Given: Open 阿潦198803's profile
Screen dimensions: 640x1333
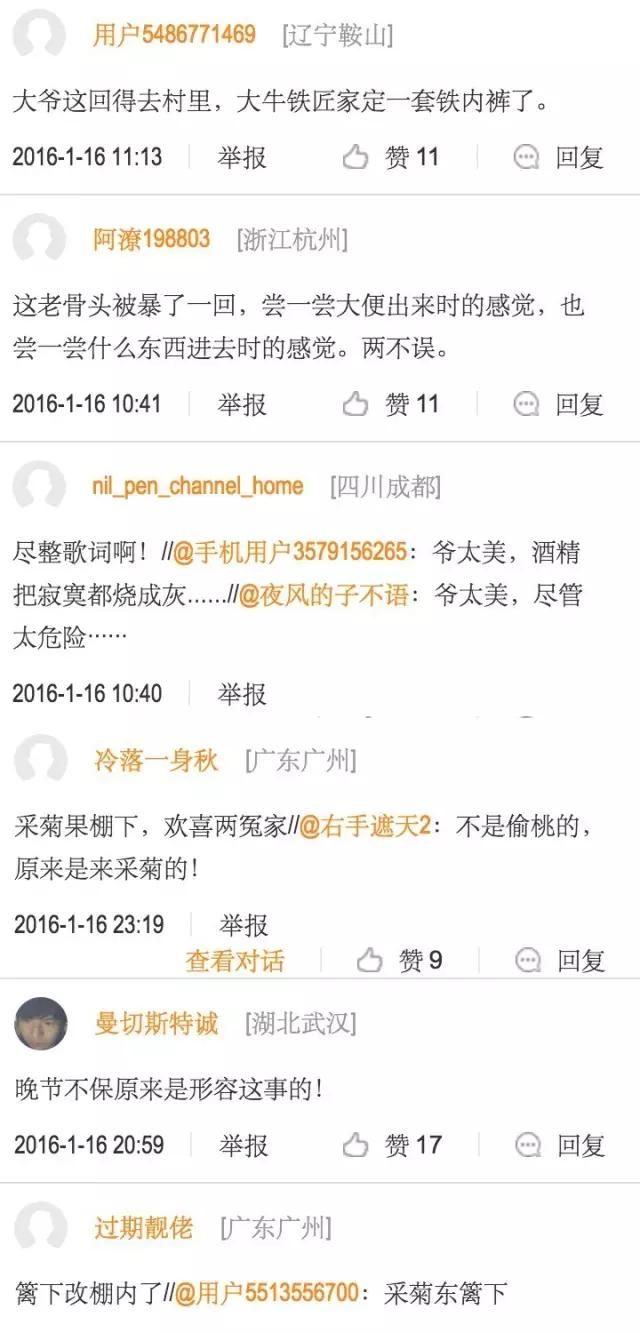Looking at the screenshot, I should (152, 239).
